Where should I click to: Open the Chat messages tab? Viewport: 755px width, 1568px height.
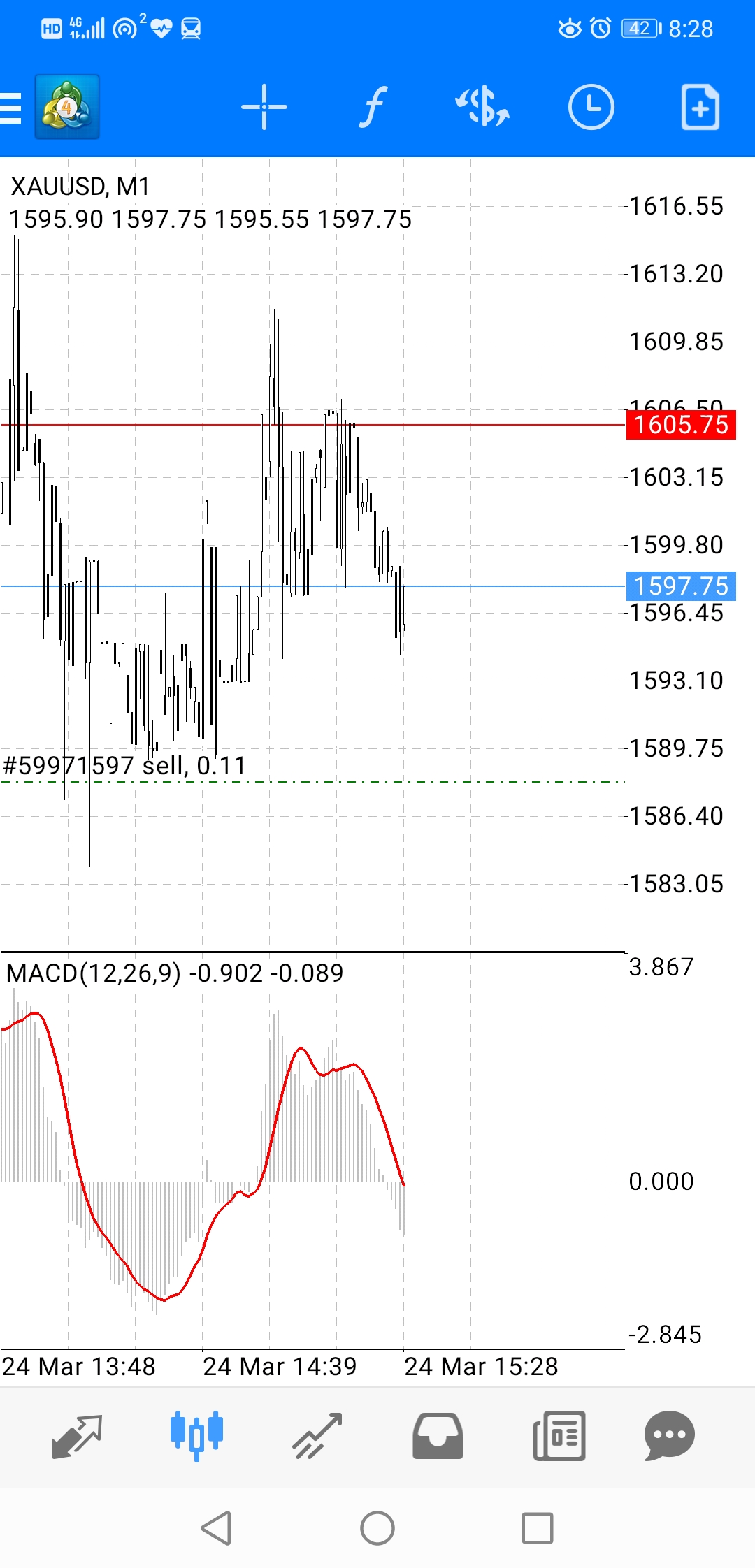669,1436
